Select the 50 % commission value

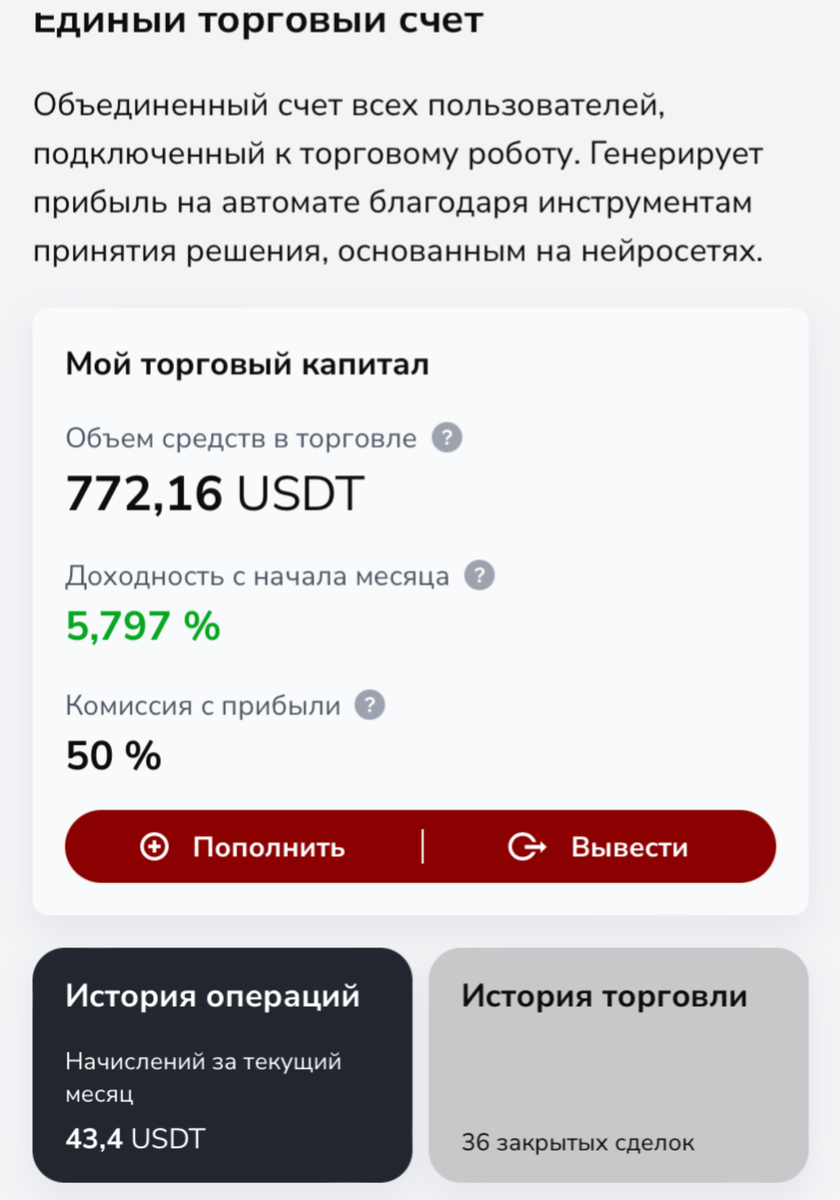(112, 756)
